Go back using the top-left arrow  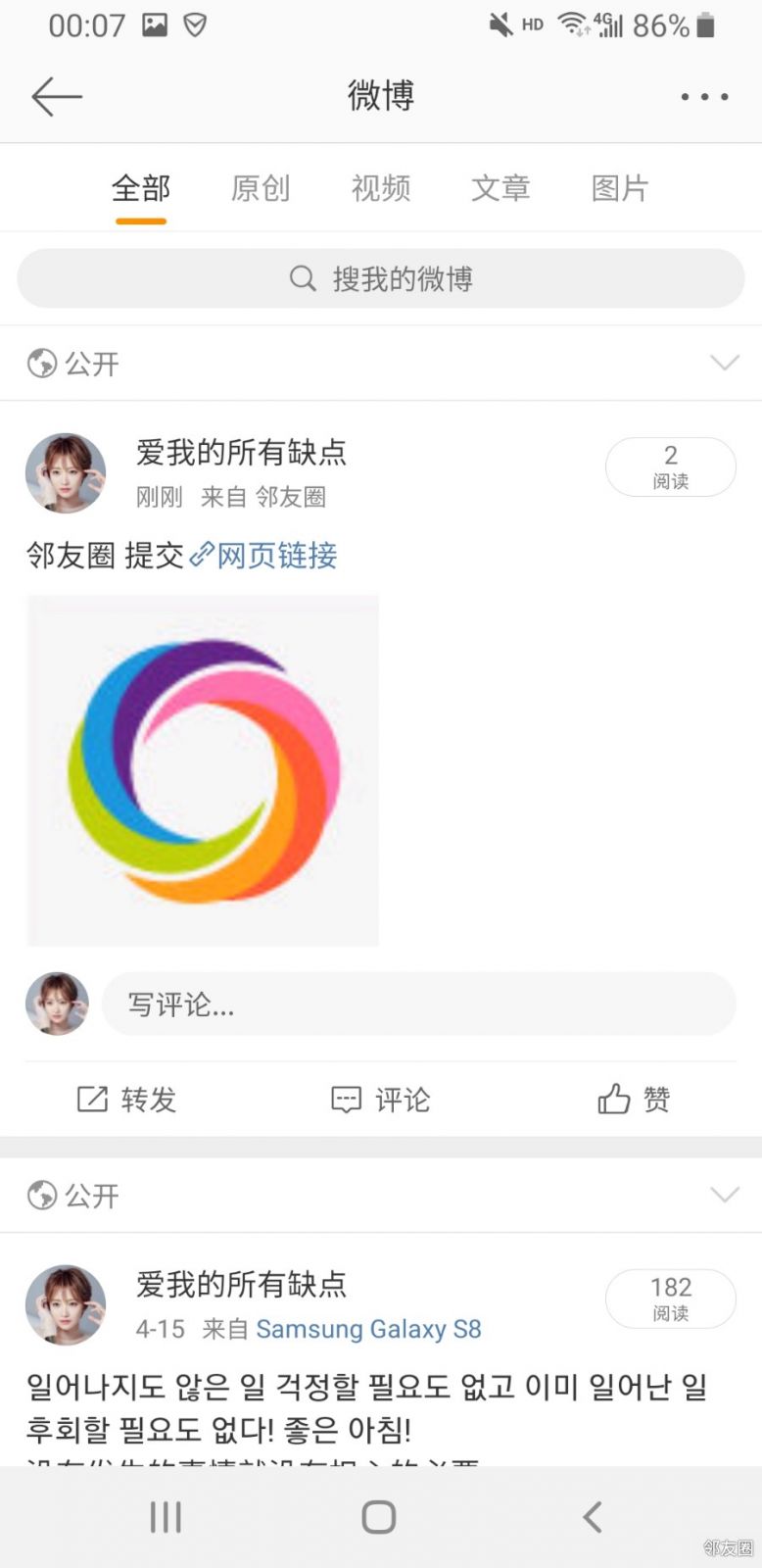point(56,96)
